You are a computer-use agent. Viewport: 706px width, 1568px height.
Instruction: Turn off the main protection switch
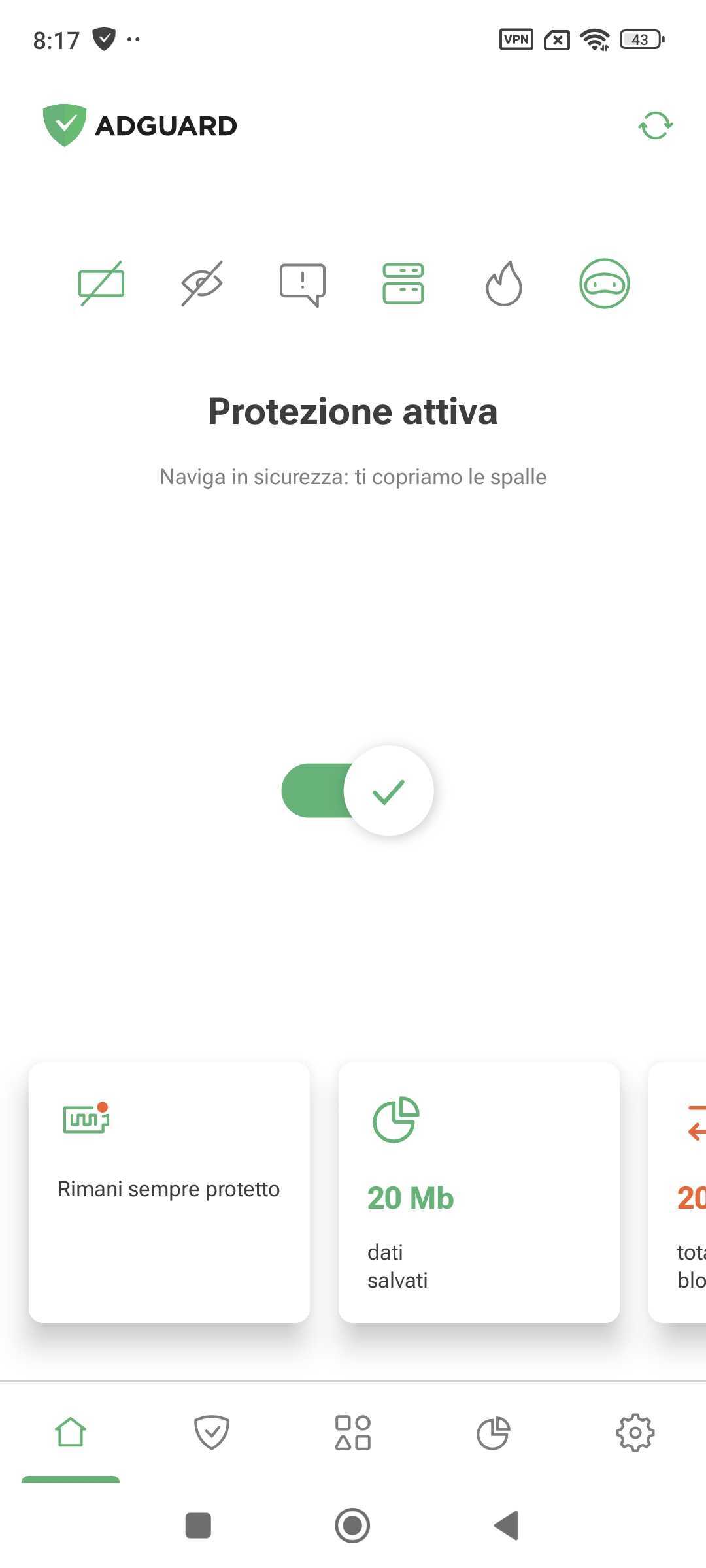[x=358, y=791]
